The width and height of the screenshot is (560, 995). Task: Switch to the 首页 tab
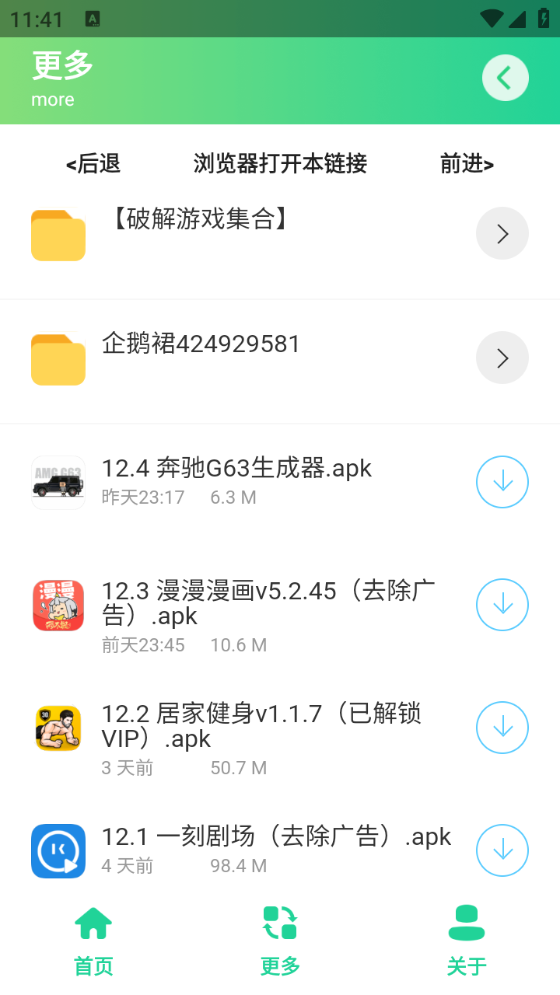93,940
